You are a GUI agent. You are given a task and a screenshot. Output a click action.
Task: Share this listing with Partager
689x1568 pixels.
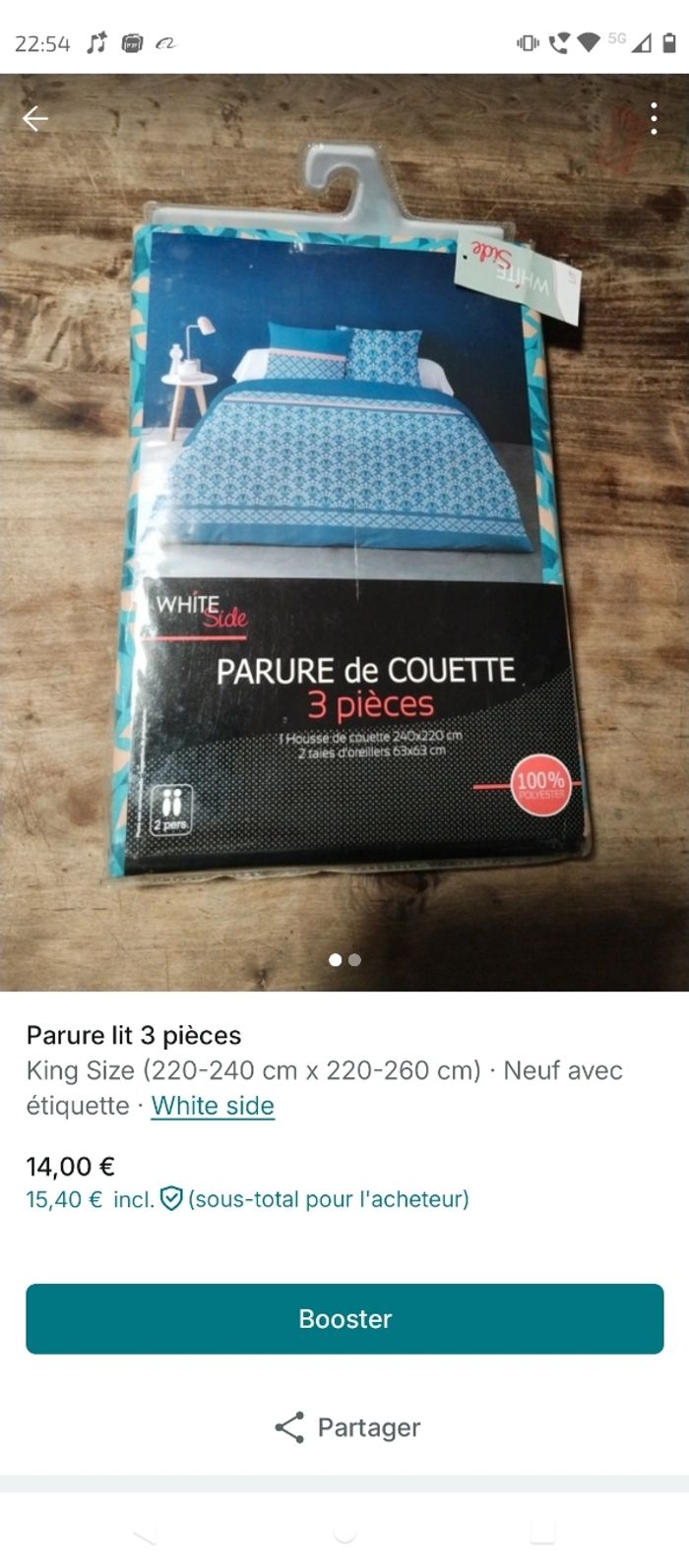point(346,1427)
